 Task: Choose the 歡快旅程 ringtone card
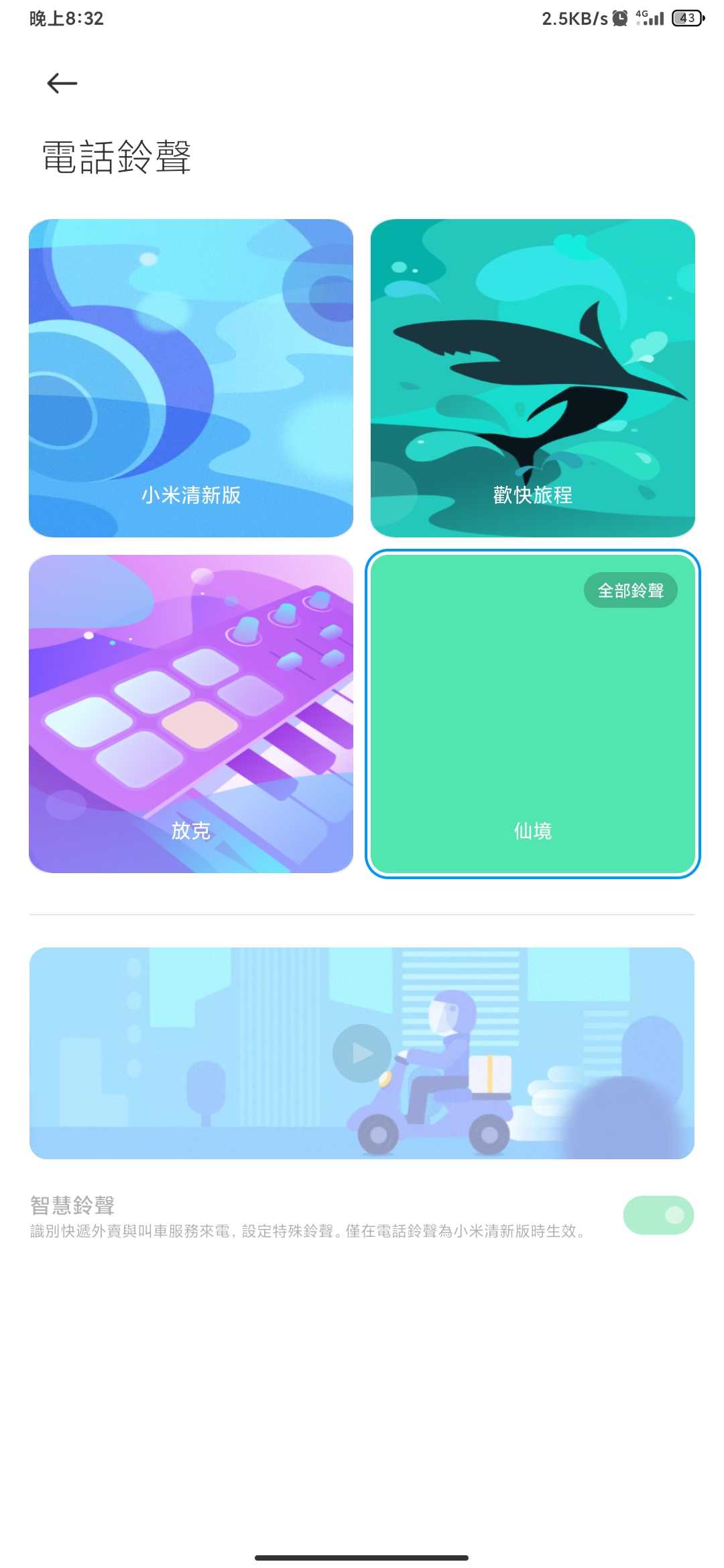(533, 378)
